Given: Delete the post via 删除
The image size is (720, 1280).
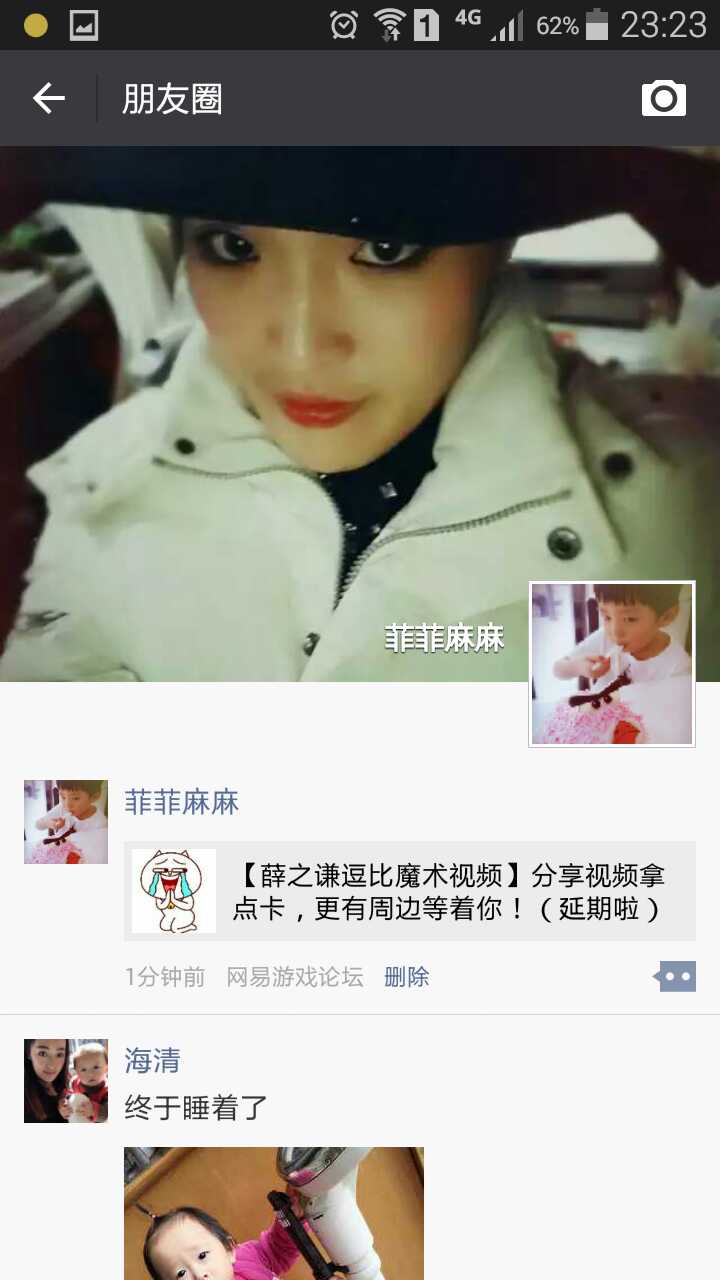Looking at the screenshot, I should (406, 977).
